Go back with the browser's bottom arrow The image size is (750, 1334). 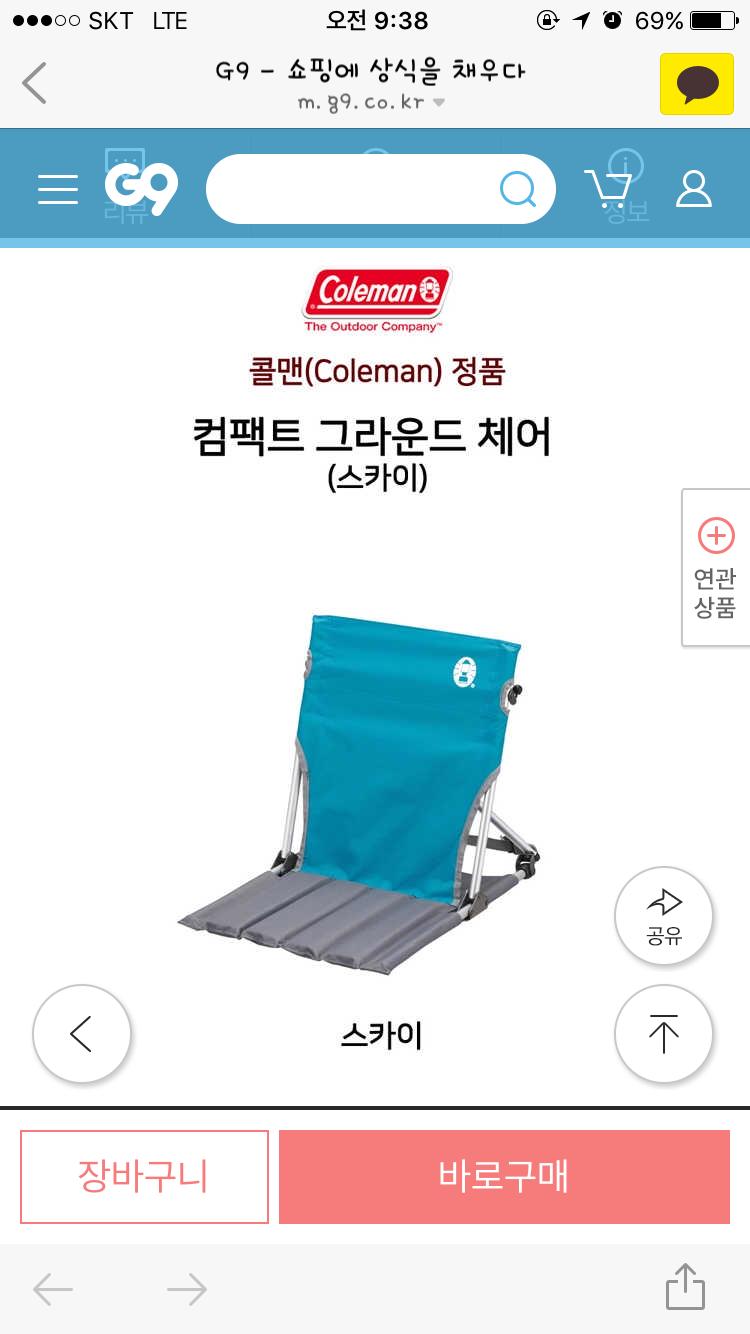tap(53, 1289)
